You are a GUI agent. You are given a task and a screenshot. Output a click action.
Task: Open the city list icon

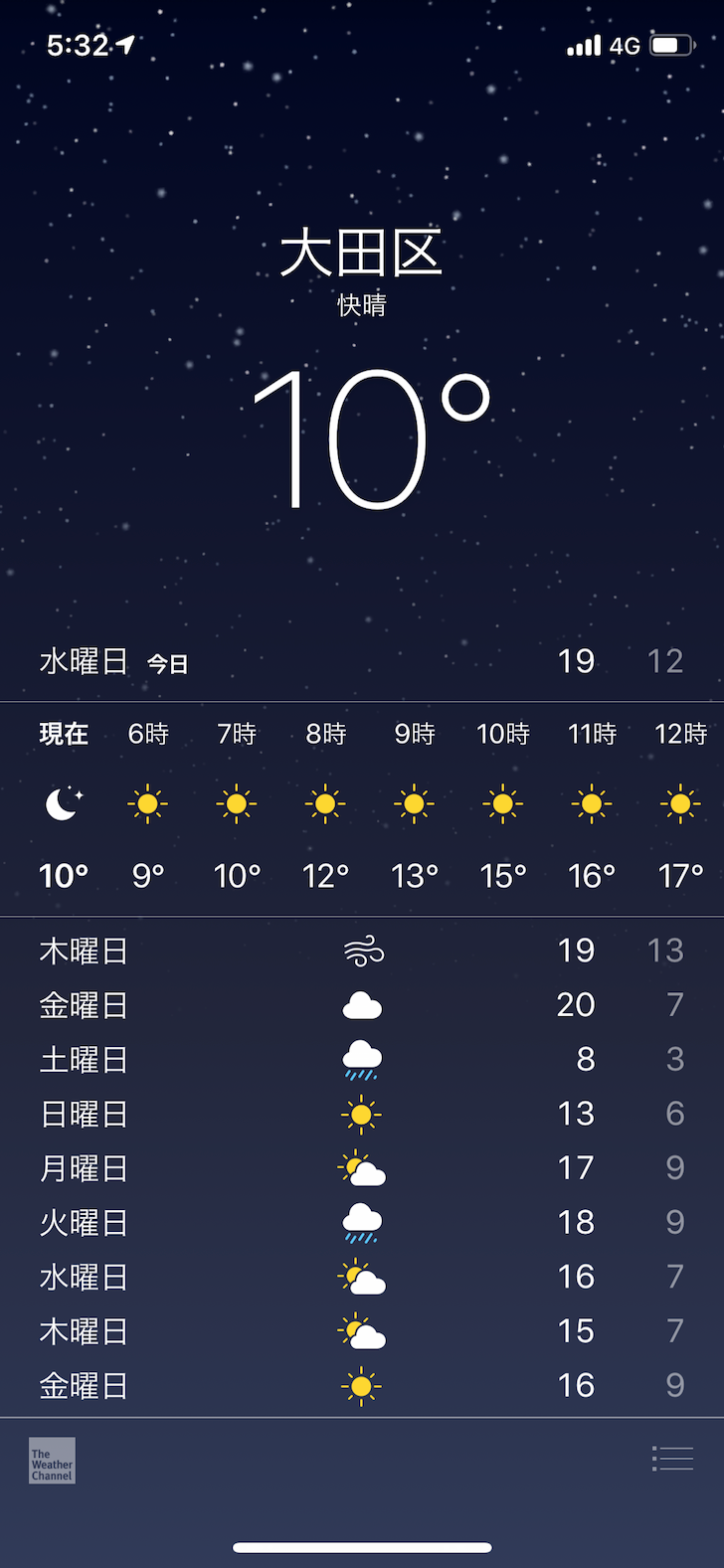click(673, 1459)
